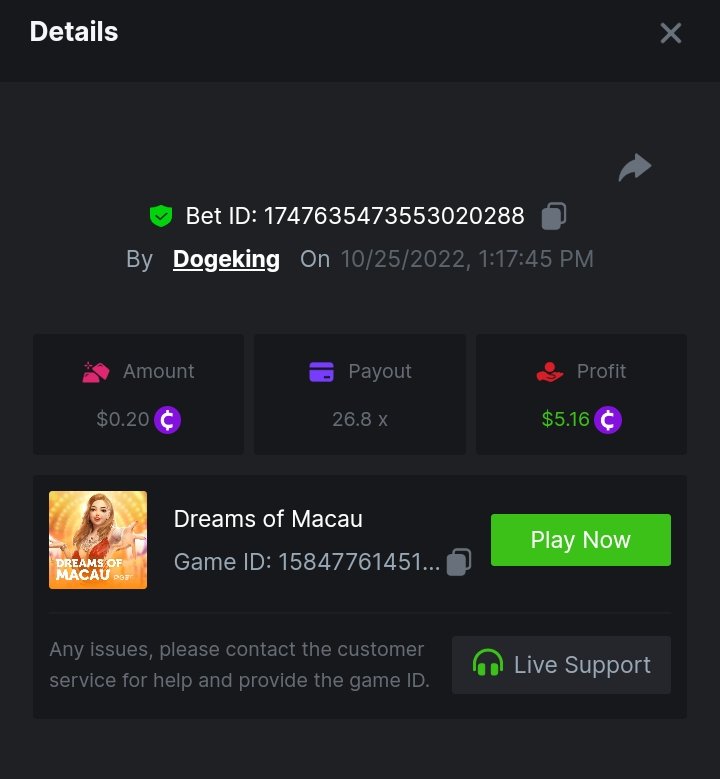Screen dimensions: 720x779
Task: Copy the Game ID
Action: pyautogui.click(x=459, y=561)
